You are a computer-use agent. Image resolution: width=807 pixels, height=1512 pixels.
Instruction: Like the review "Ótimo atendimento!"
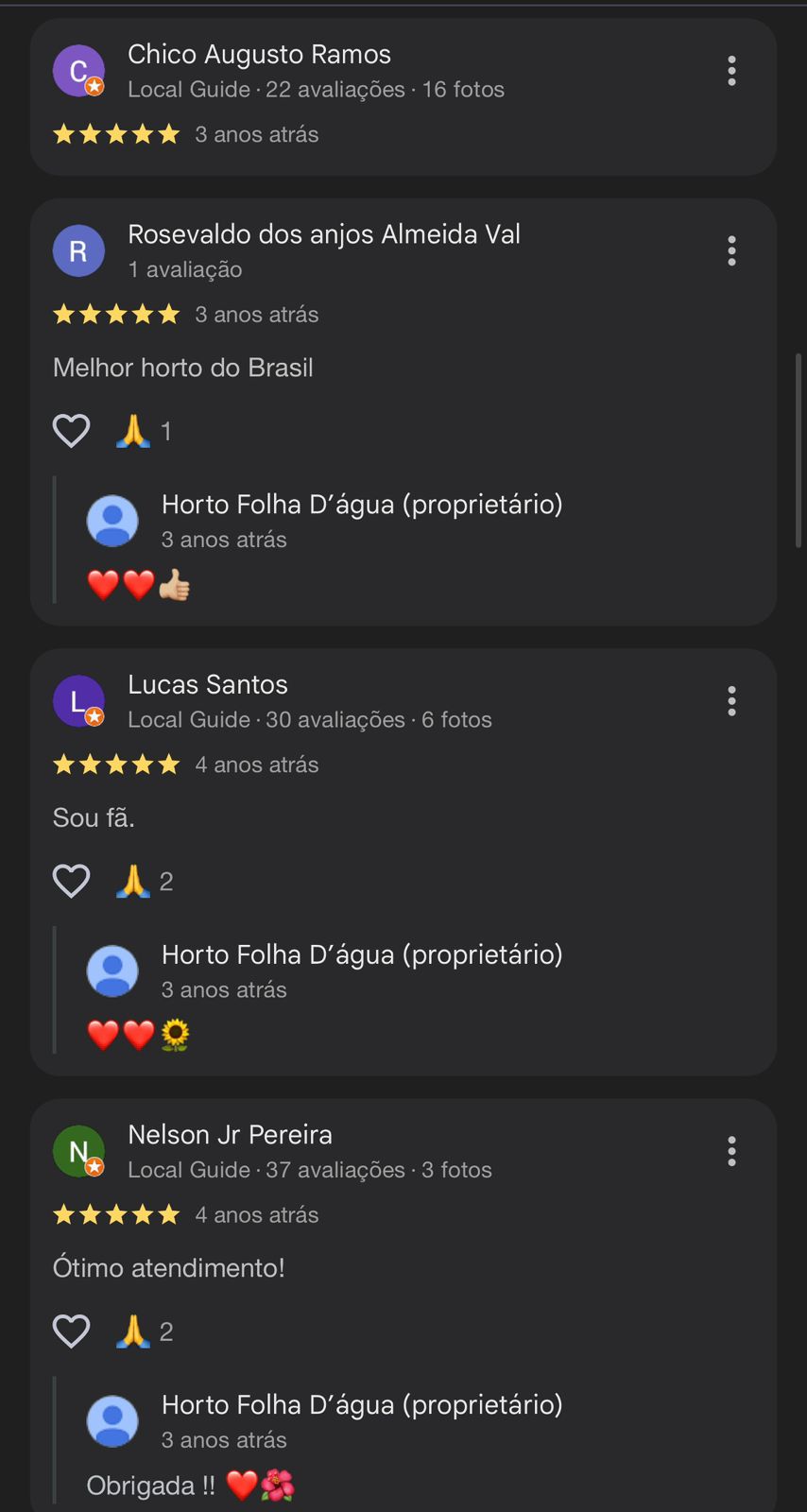pyautogui.click(x=71, y=1332)
